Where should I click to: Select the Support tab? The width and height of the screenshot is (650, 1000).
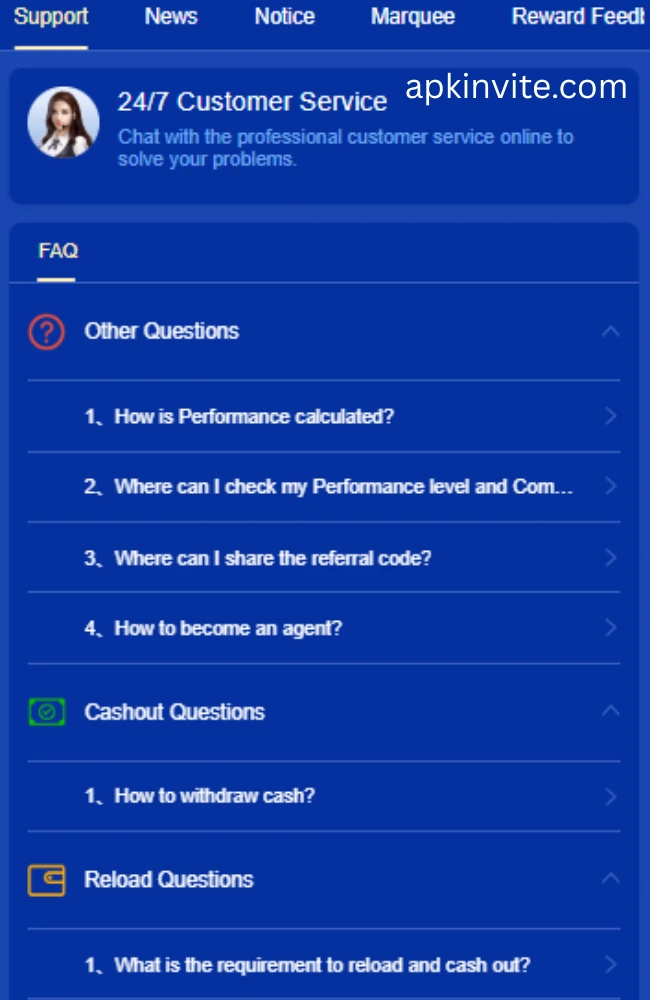[51, 17]
